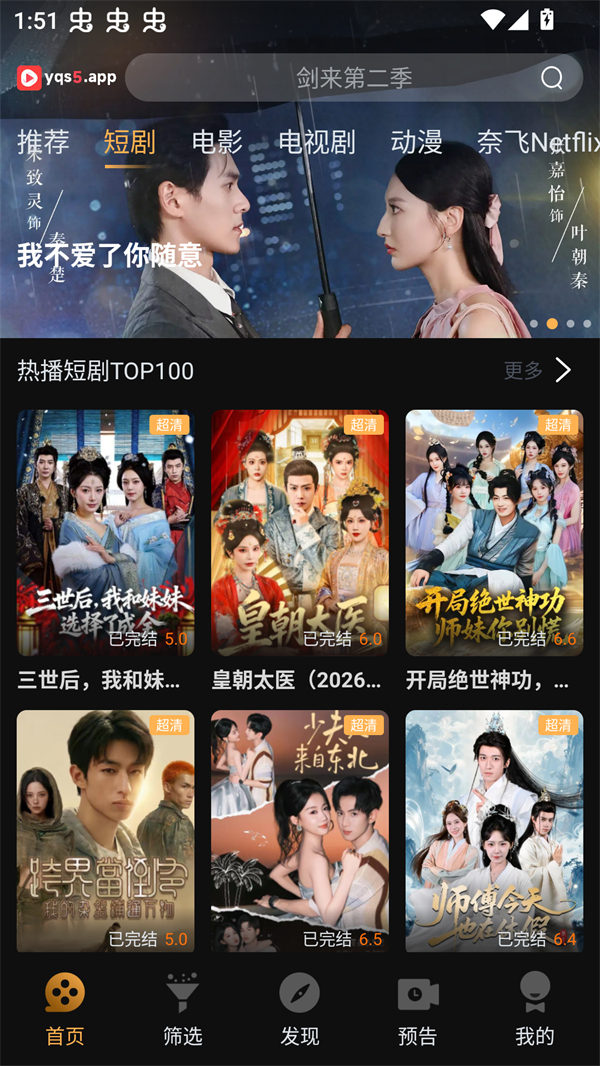The image size is (600, 1066).
Task: Switch to the 电视剧 tab
Action: [x=316, y=142]
